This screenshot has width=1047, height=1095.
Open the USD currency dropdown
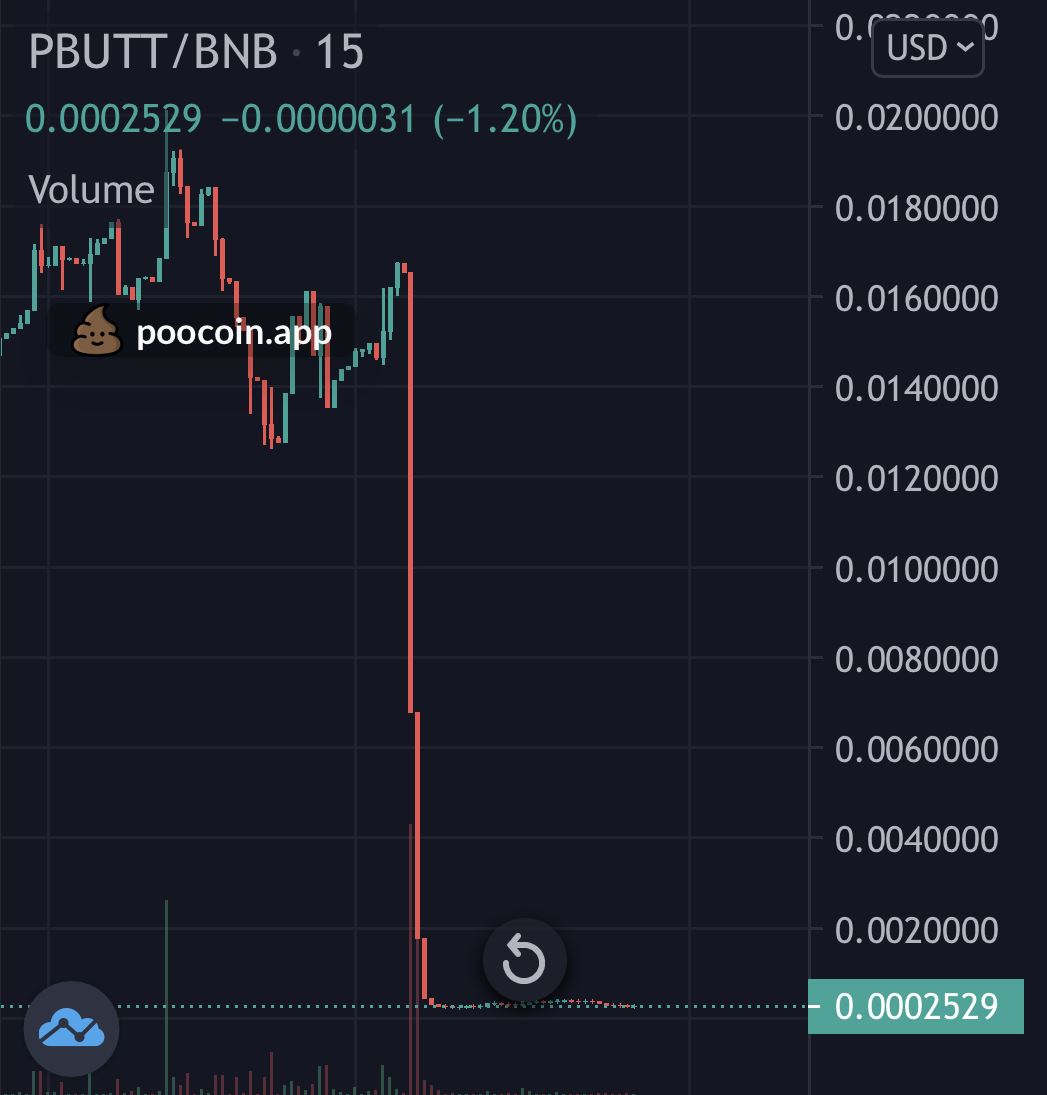coord(927,47)
